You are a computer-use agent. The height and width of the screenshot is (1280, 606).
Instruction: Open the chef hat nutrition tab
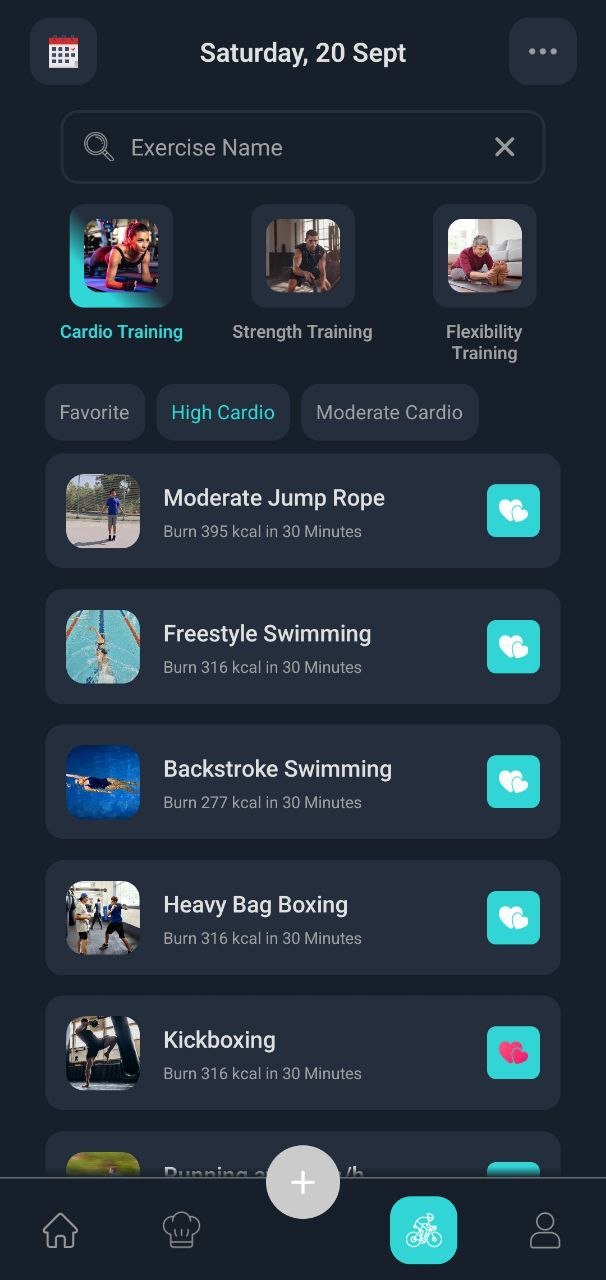(181, 1230)
